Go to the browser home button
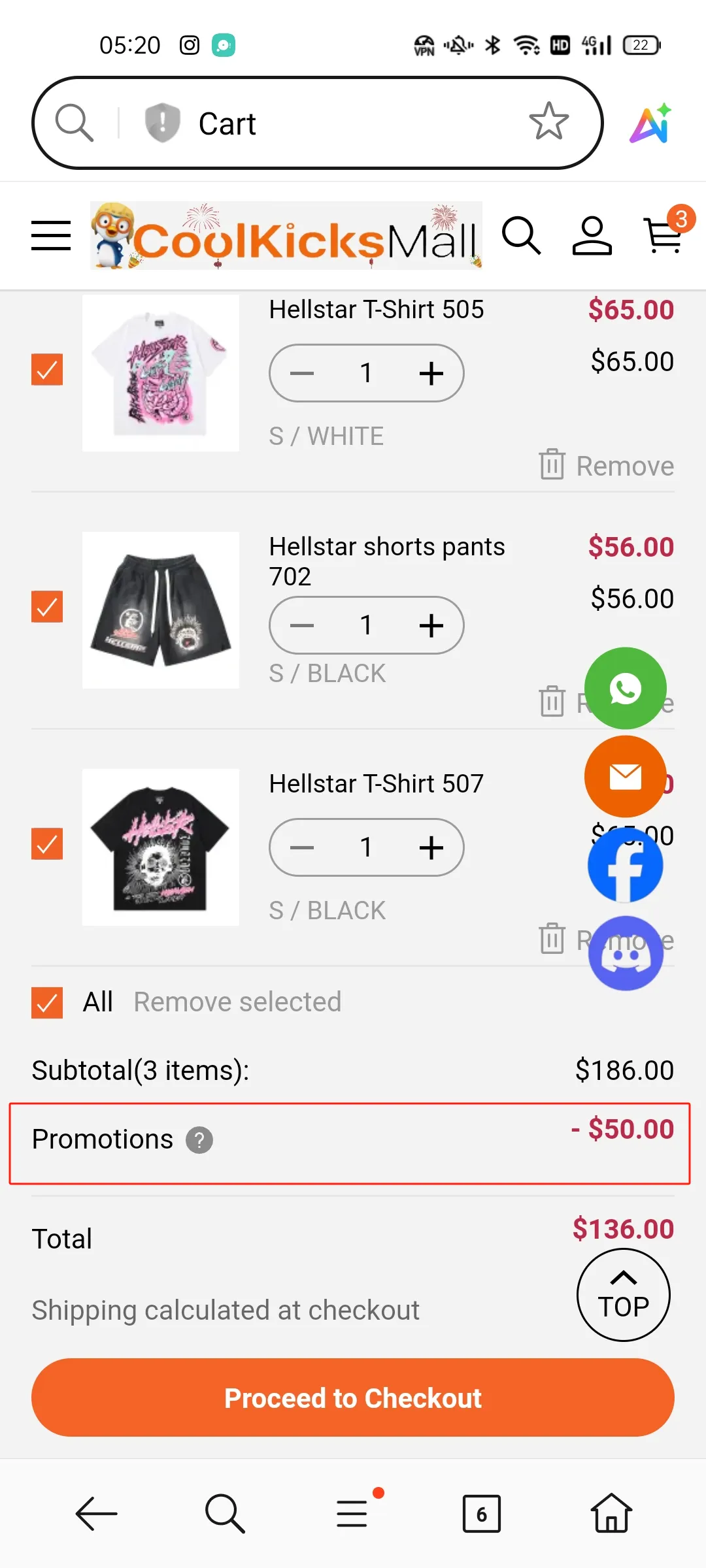The width and height of the screenshot is (706, 1568). (611, 1513)
